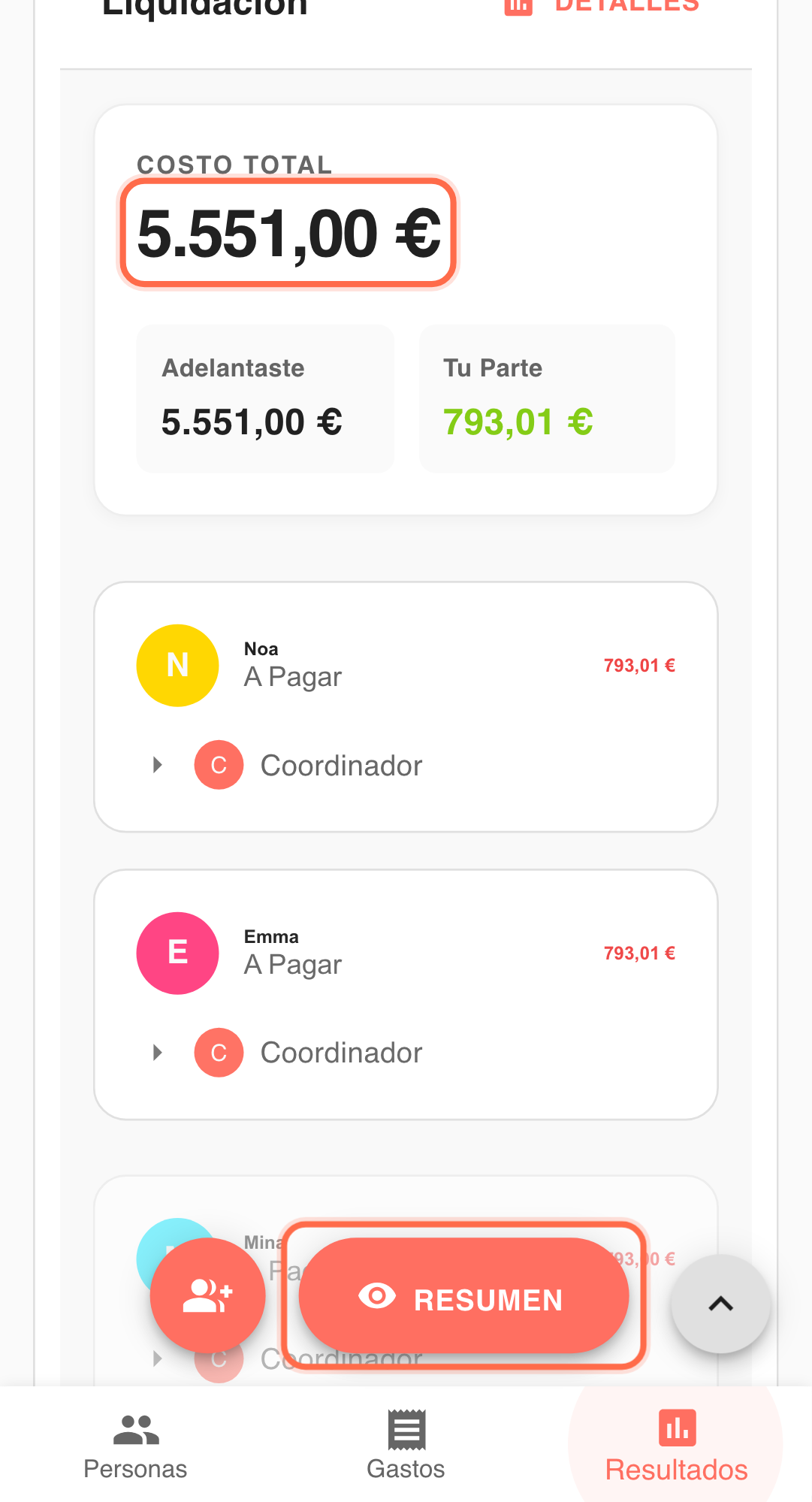Viewport: 812px width, 1502px height.
Task: Expand Coordinador under Noa
Action: click(158, 765)
